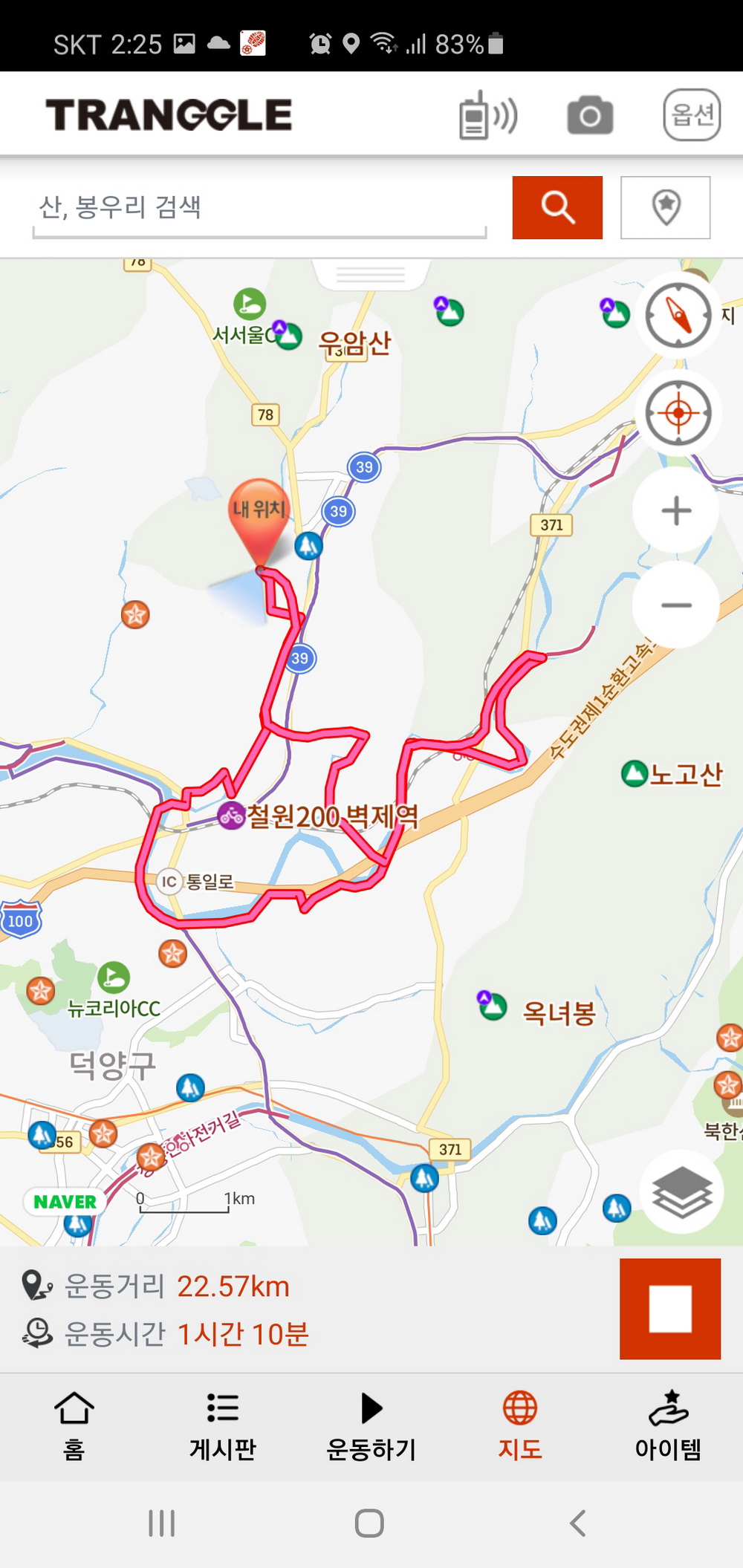
Task: Tap the 노고산 mountain marker
Action: click(x=635, y=774)
